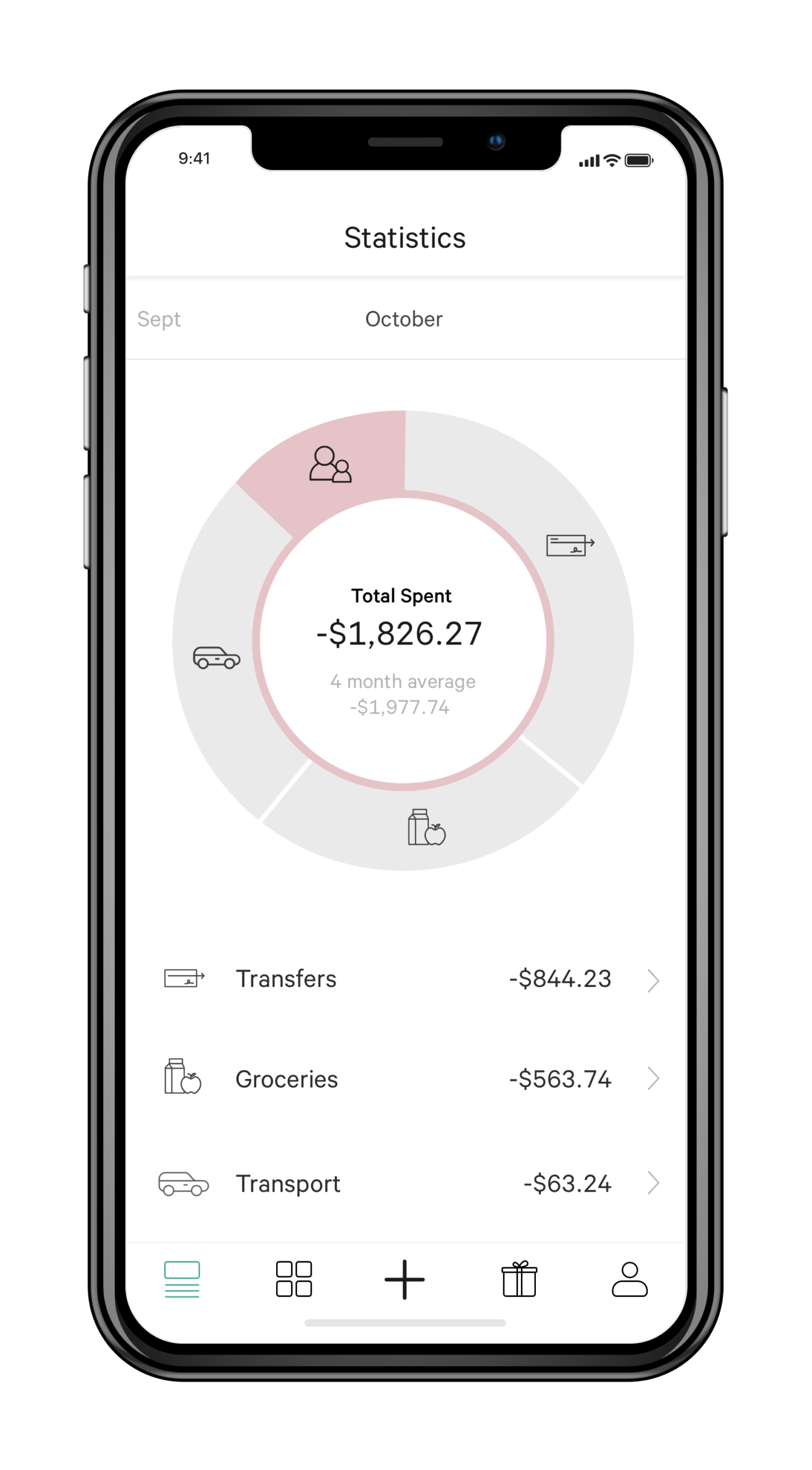This screenshot has height=1470, width=812.
Task: Select the car segment of the chart
Action: click(217, 657)
